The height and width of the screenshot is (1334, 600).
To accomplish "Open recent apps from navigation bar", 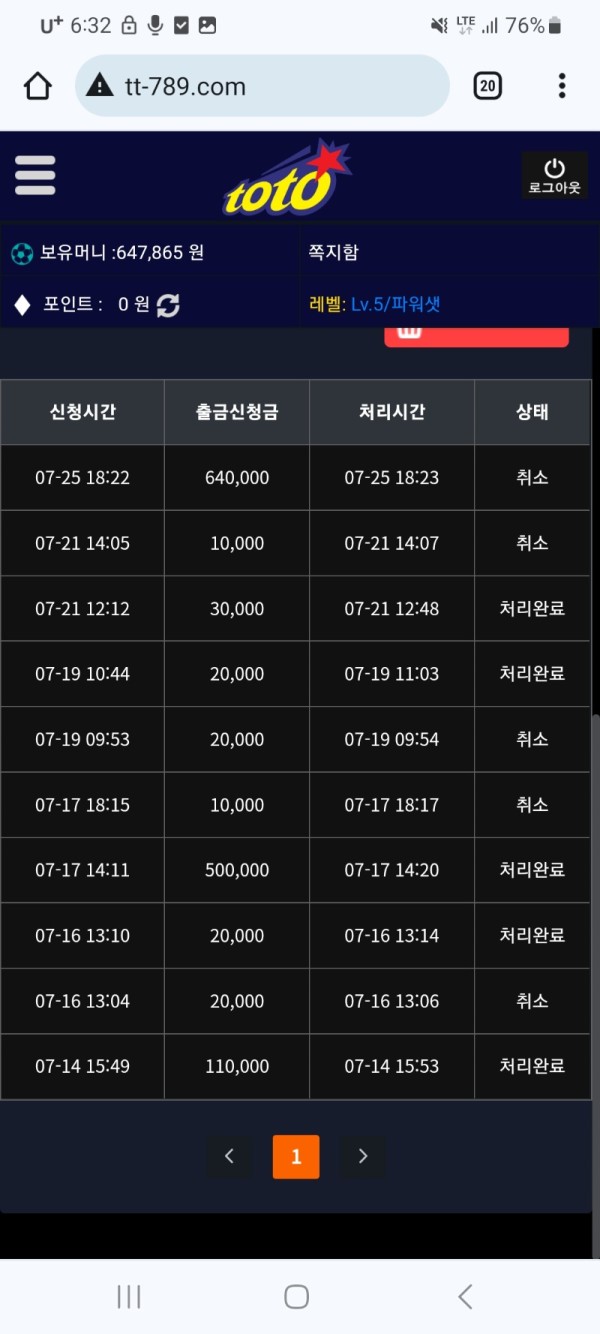I will (x=129, y=1297).
